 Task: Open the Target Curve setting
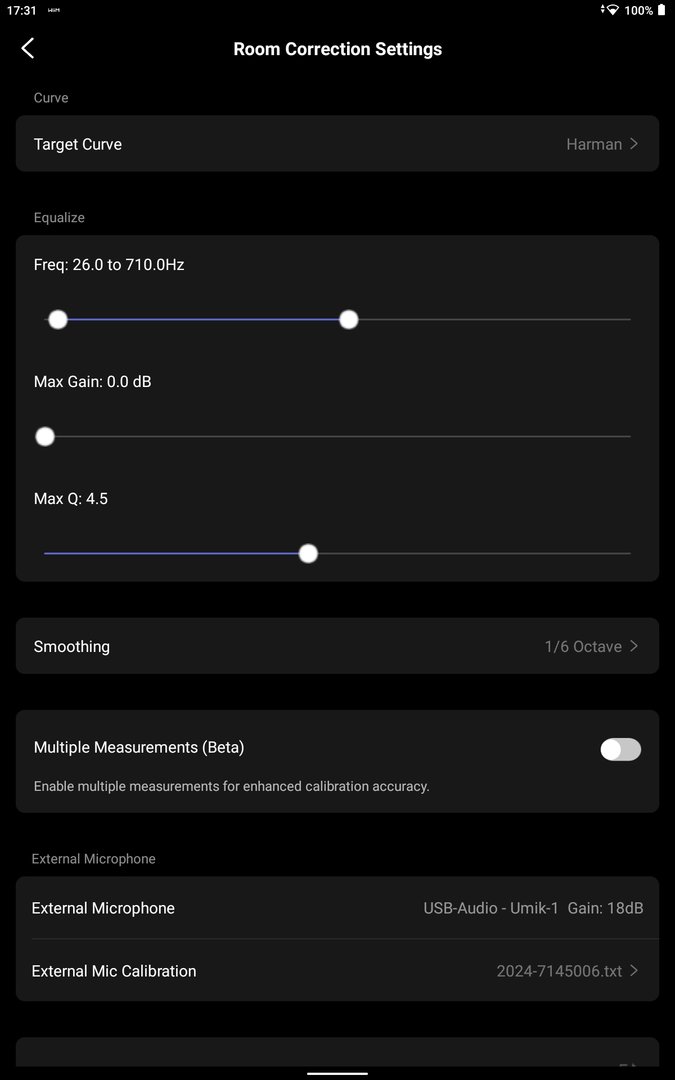pos(337,144)
